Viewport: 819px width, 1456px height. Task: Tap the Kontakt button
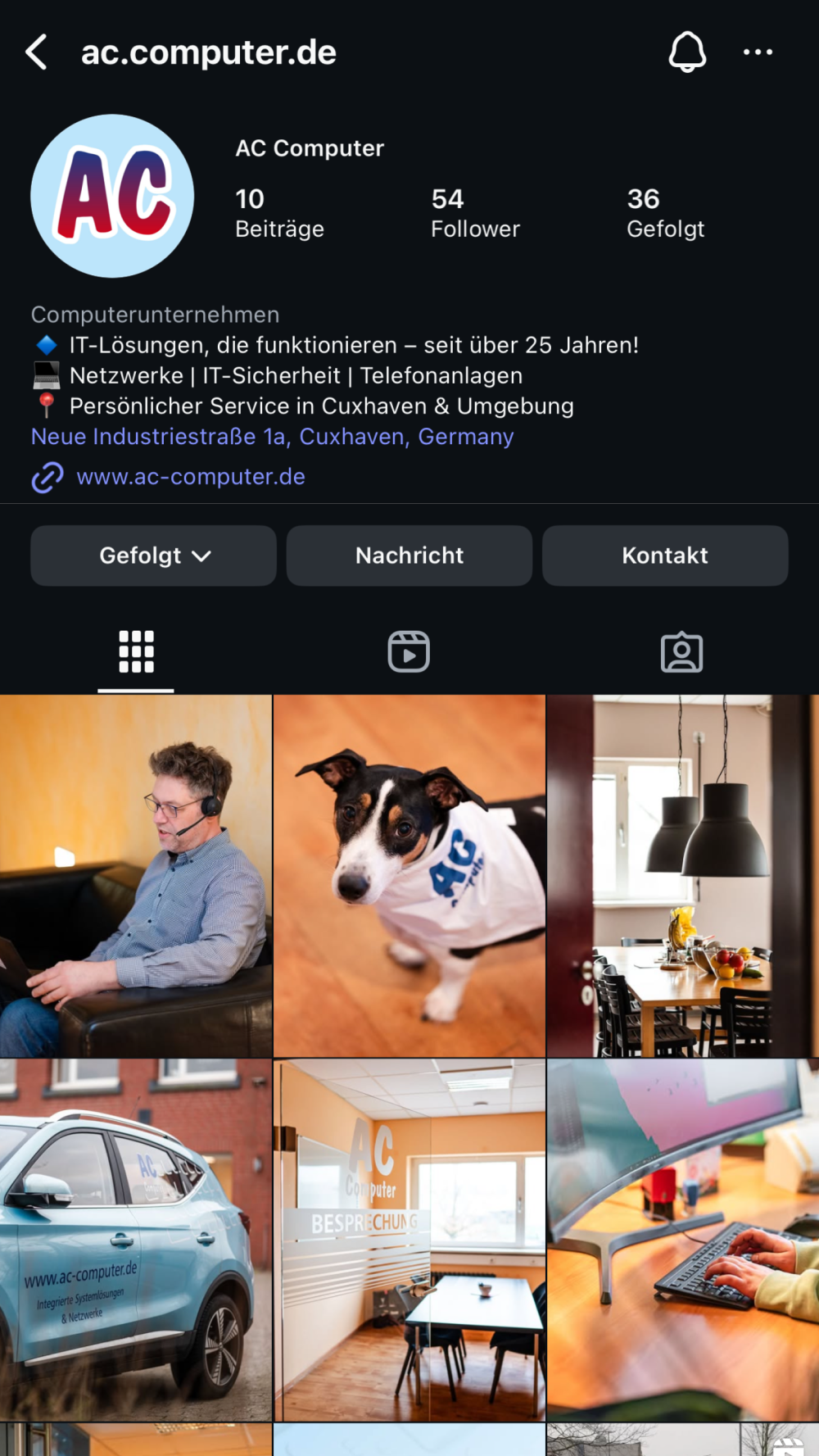pyautogui.click(x=665, y=556)
